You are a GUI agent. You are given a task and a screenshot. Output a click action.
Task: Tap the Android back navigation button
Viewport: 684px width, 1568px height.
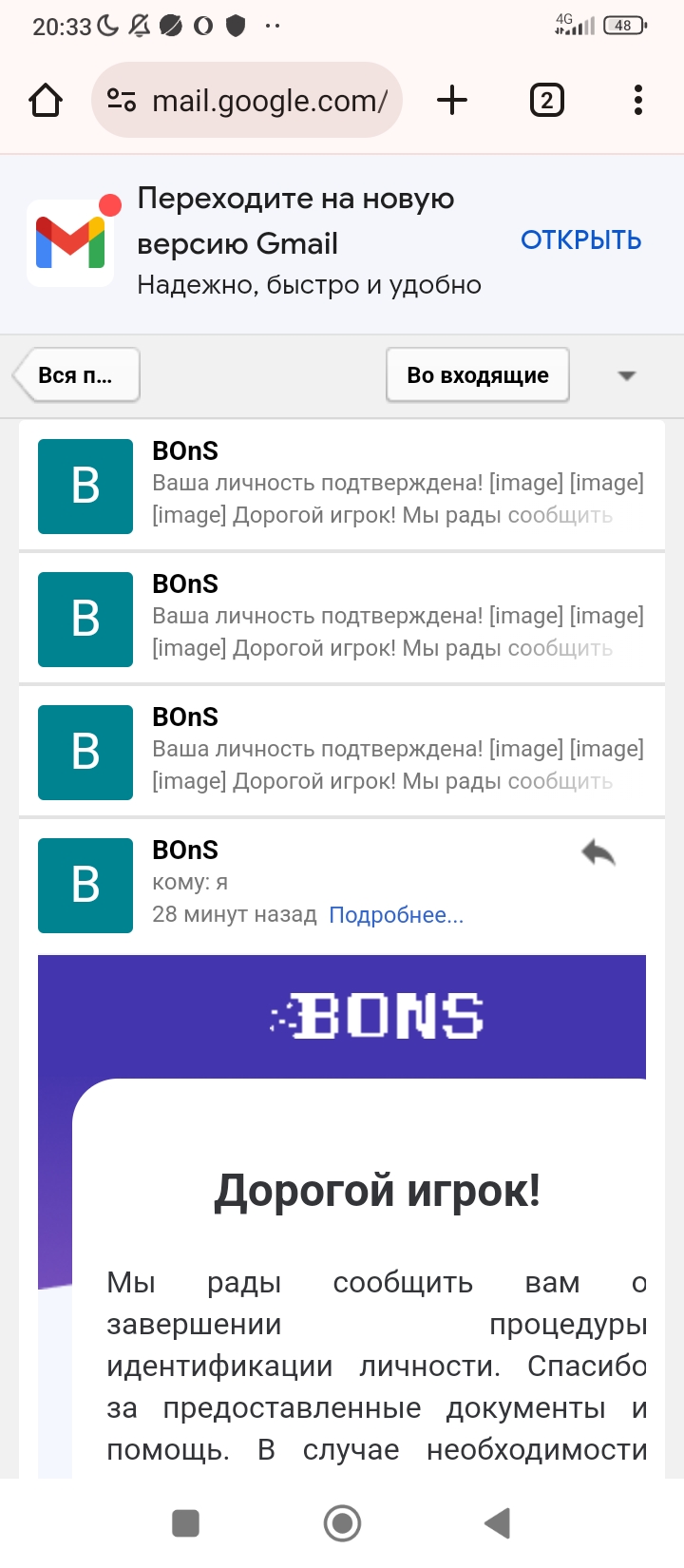click(498, 1523)
